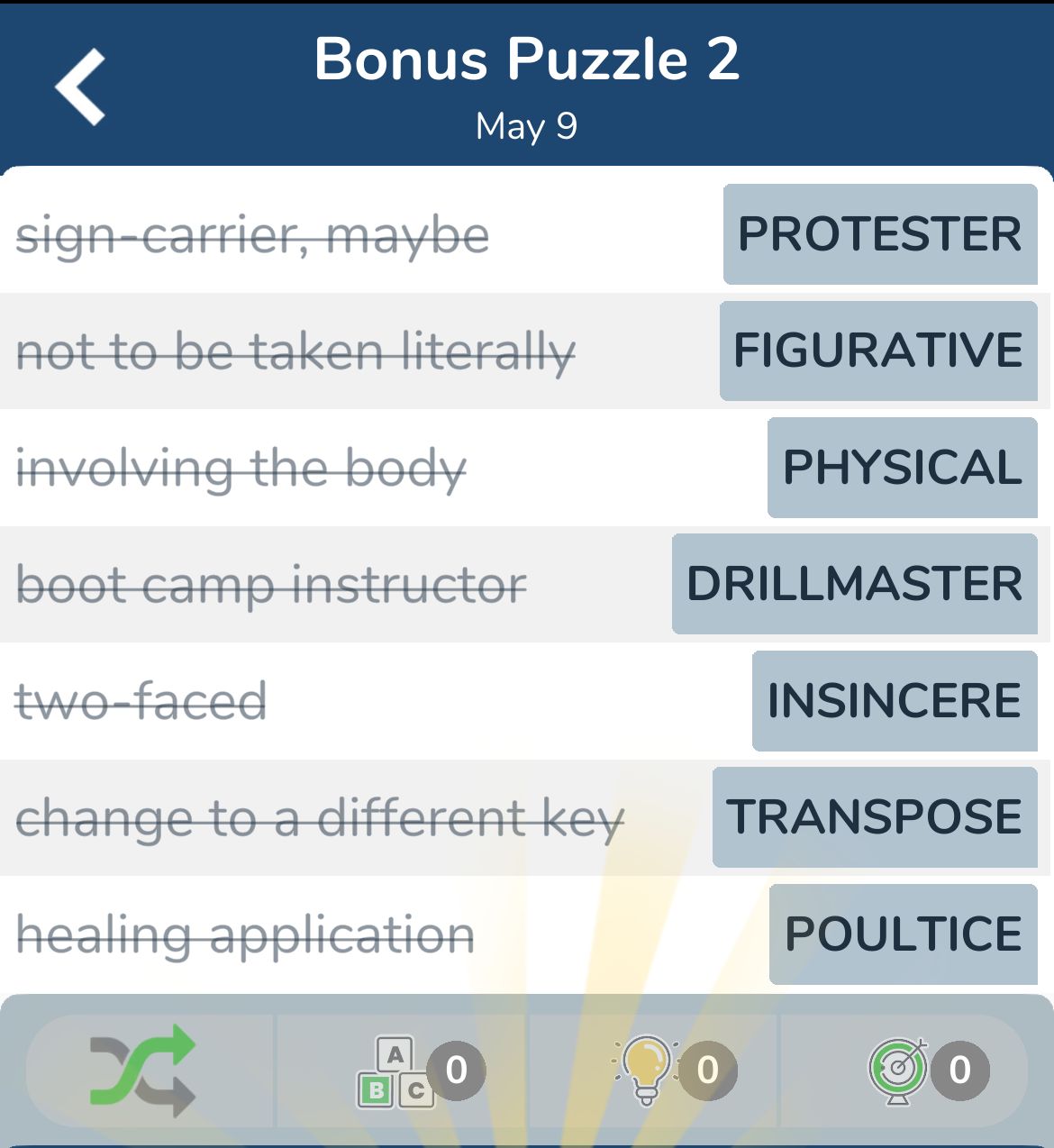Select the PROTESTER answer tile
Viewport: 1054px width, 1148px height.
pos(880,234)
